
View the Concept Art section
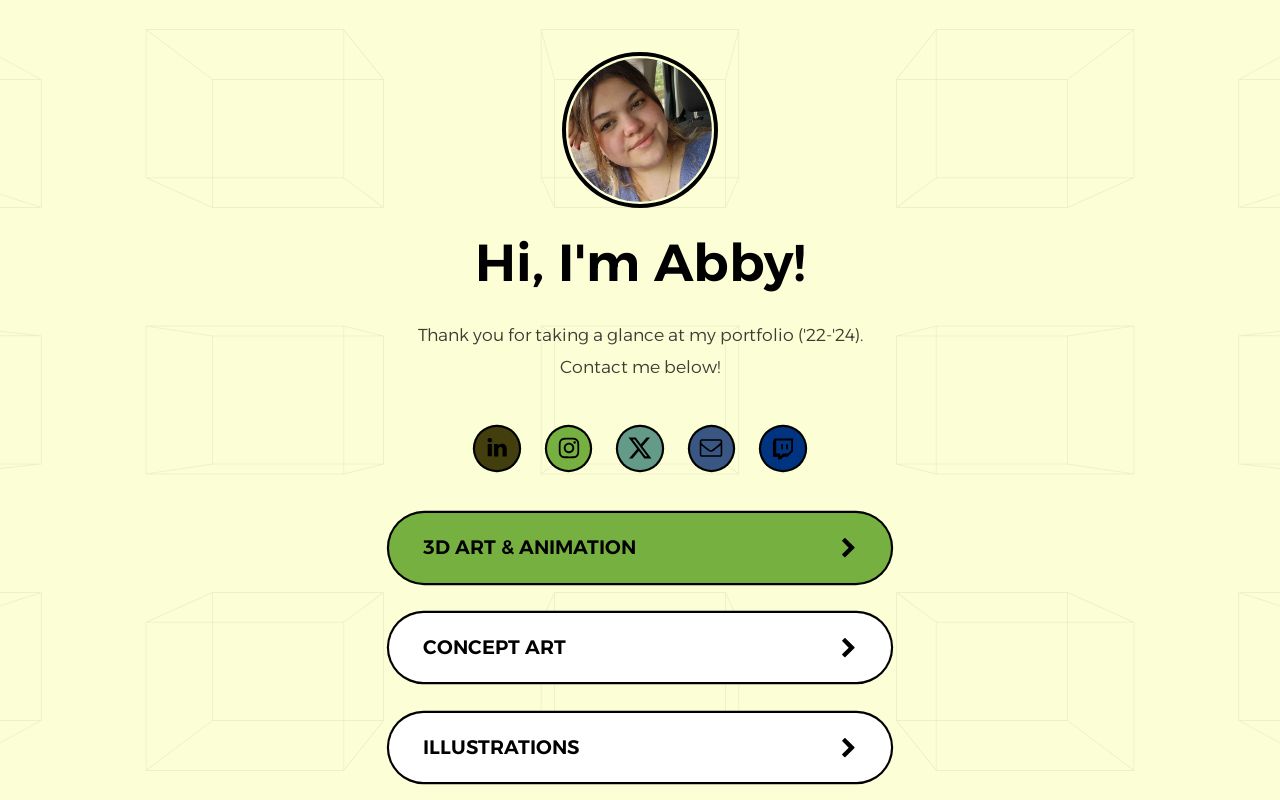(x=640, y=648)
